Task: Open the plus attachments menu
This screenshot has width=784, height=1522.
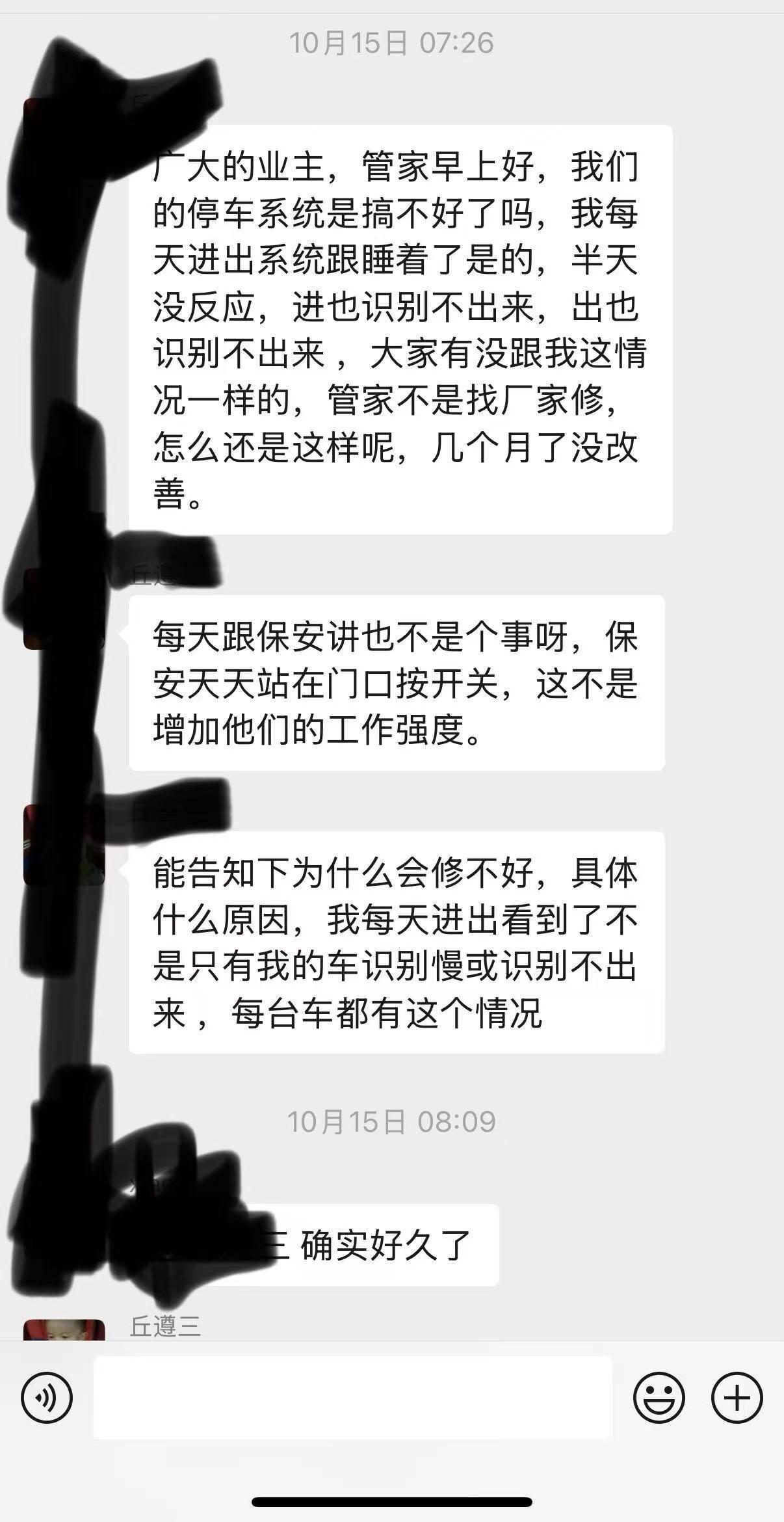Action: point(737,1397)
